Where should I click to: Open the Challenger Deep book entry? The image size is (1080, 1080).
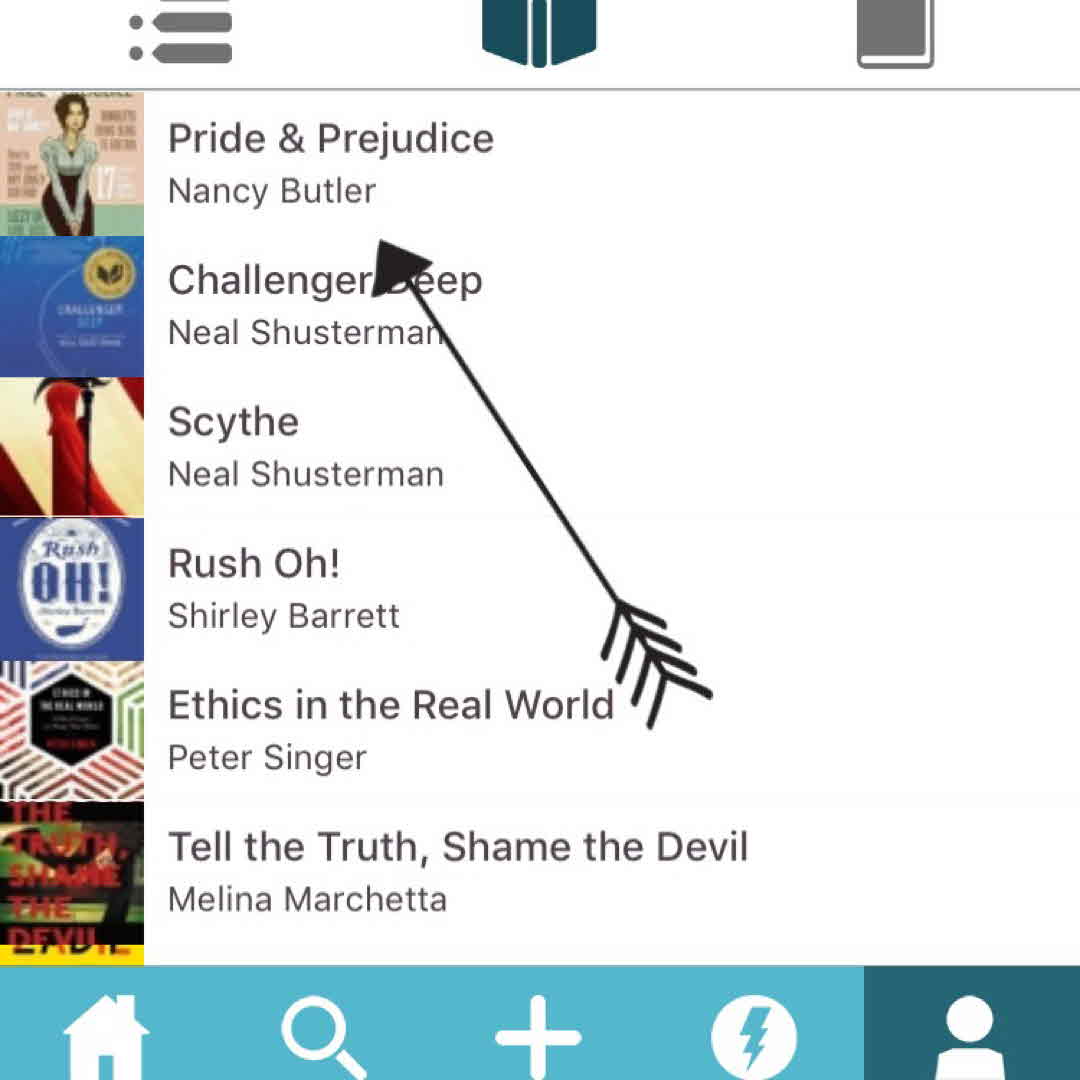click(x=324, y=305)
